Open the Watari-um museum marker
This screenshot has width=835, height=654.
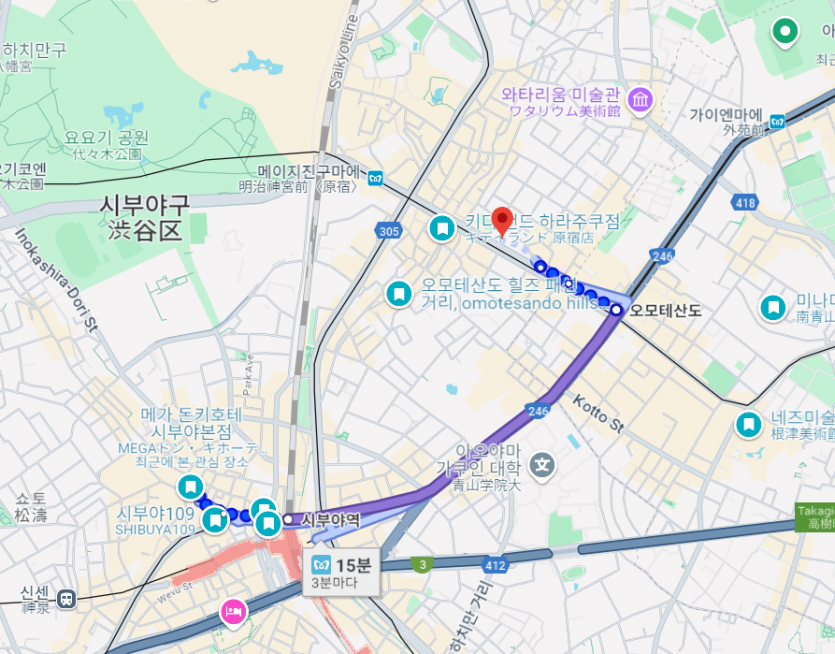(x=640, y=99)
